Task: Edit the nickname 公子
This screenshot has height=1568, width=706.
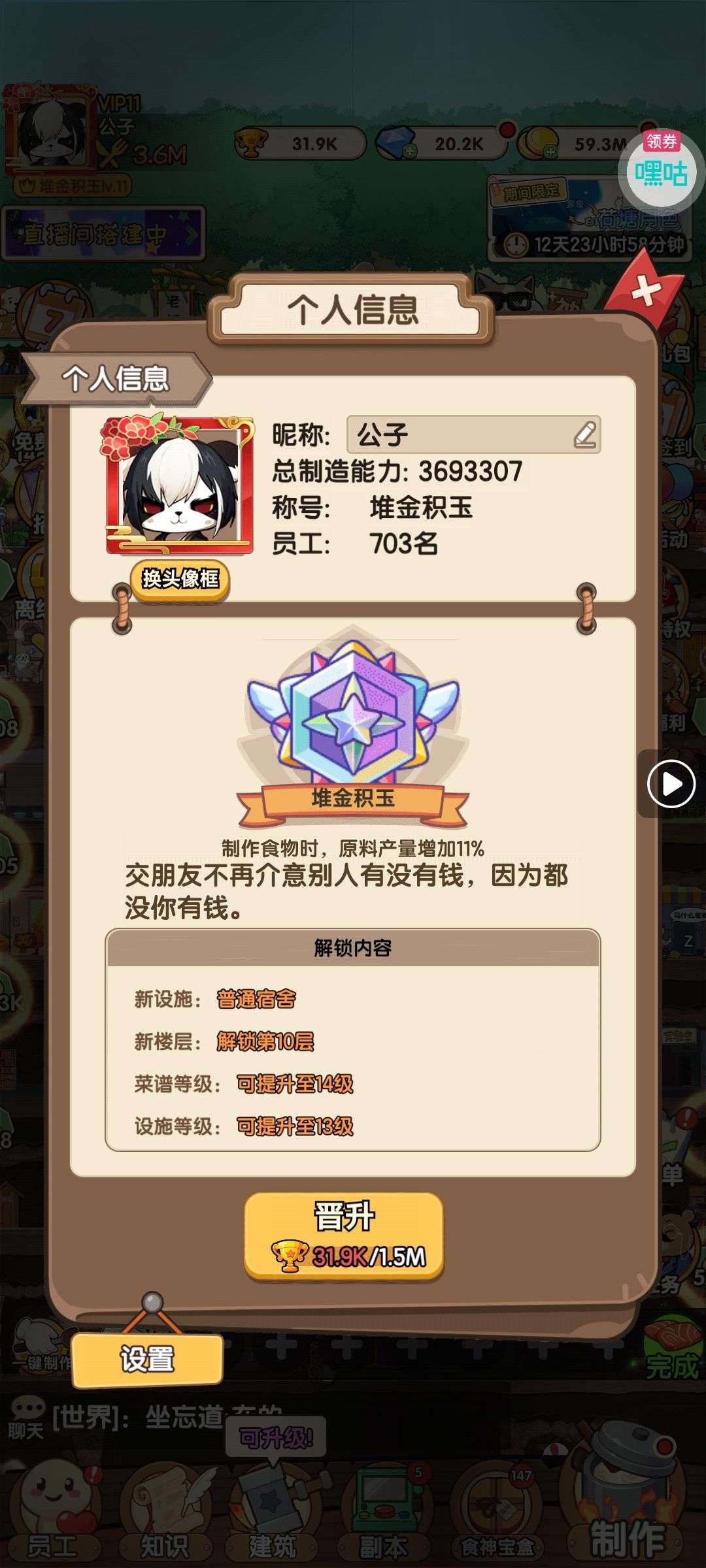Action: tap(584, 435)
